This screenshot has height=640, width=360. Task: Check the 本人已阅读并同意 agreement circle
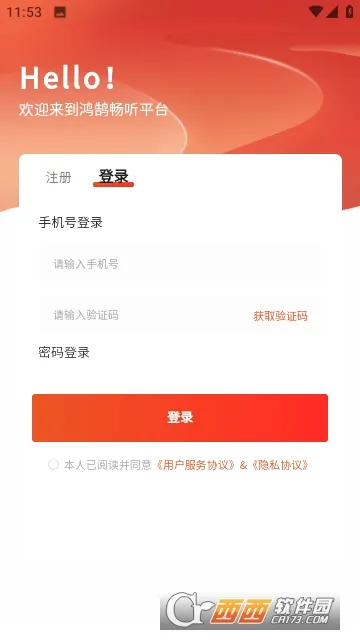(53, 464)
